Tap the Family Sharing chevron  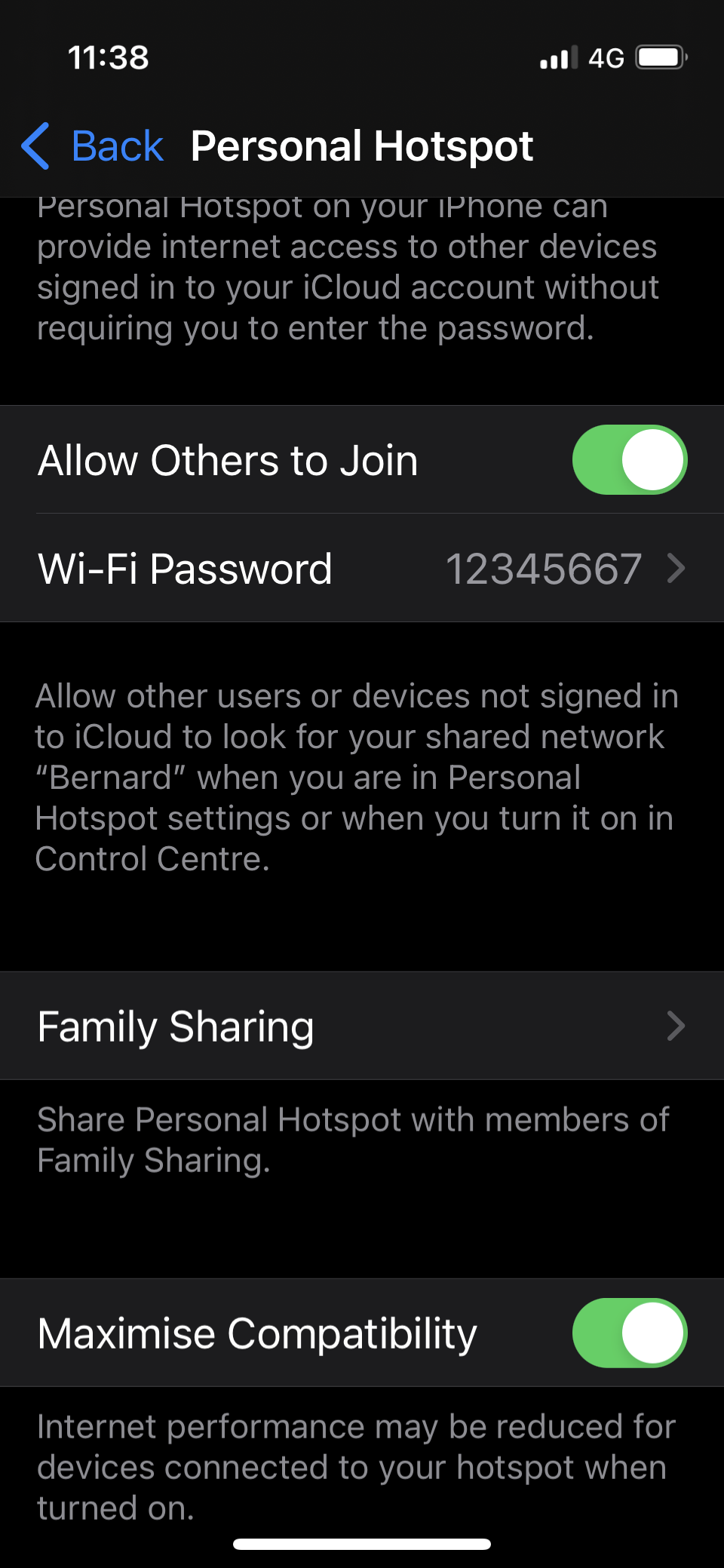pos(676,1026)
